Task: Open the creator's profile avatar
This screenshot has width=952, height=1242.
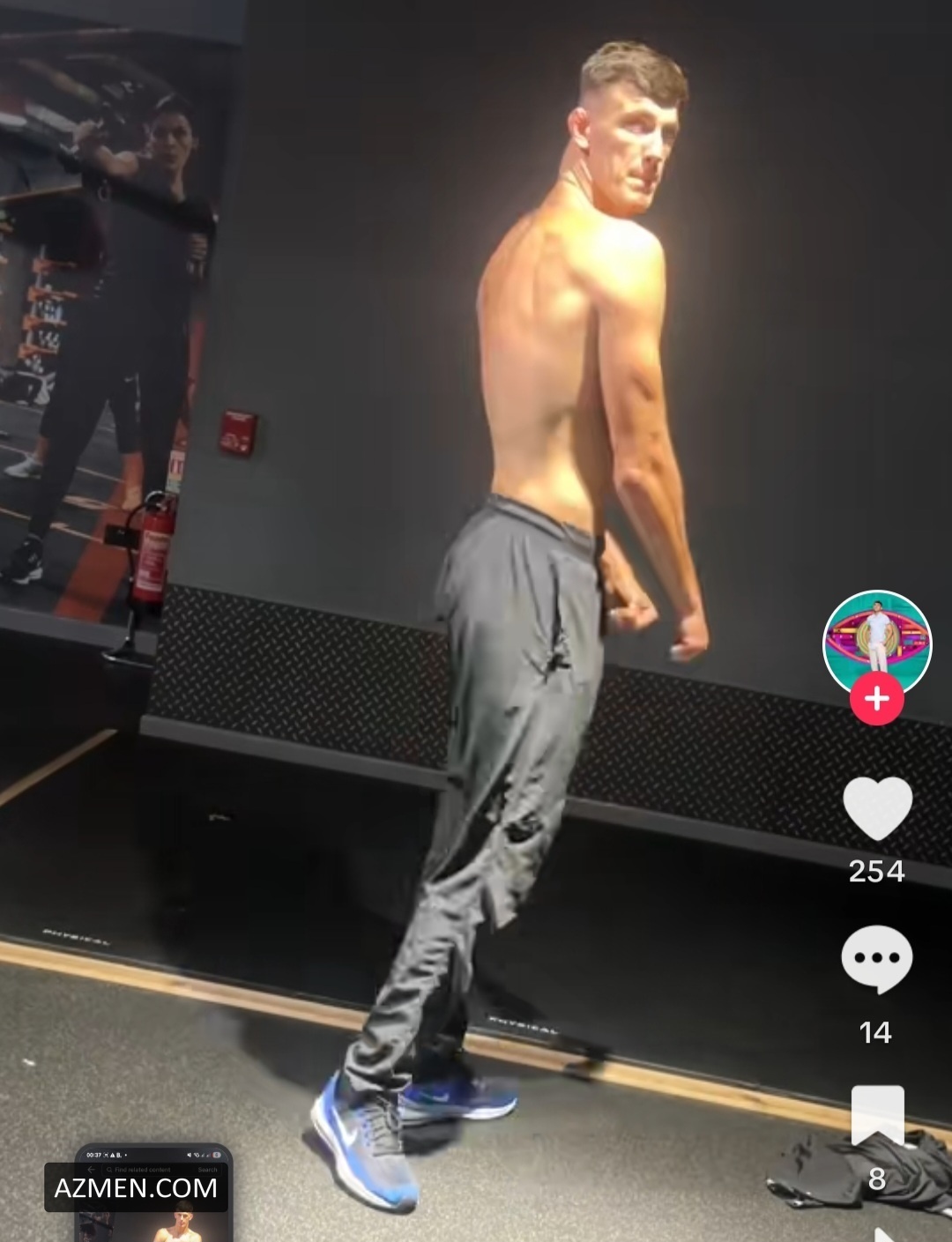Action: click(x=877, y=644)
